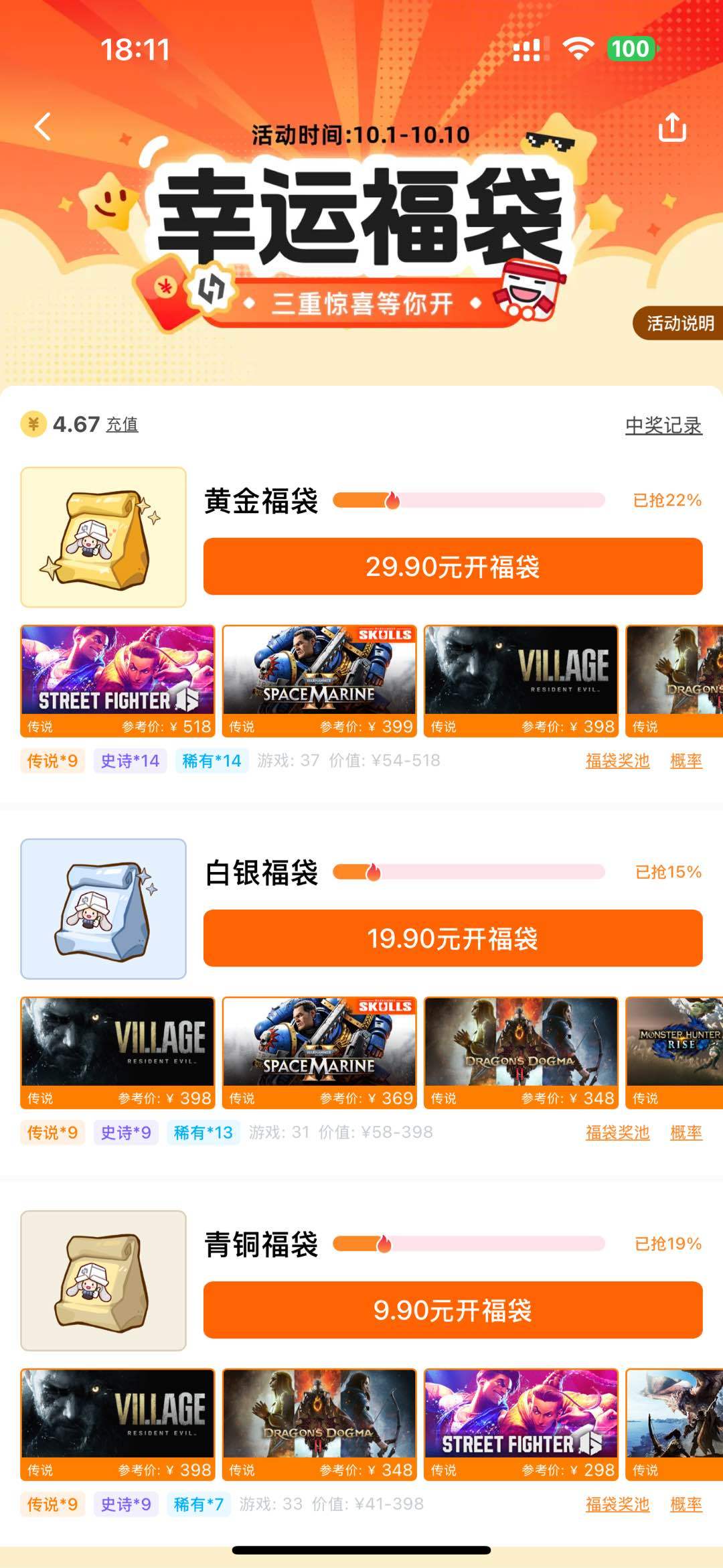Viewport: 723px width, 1568px height.
Task: View the 中奖记录 winning records
Action: pos(663,425)
